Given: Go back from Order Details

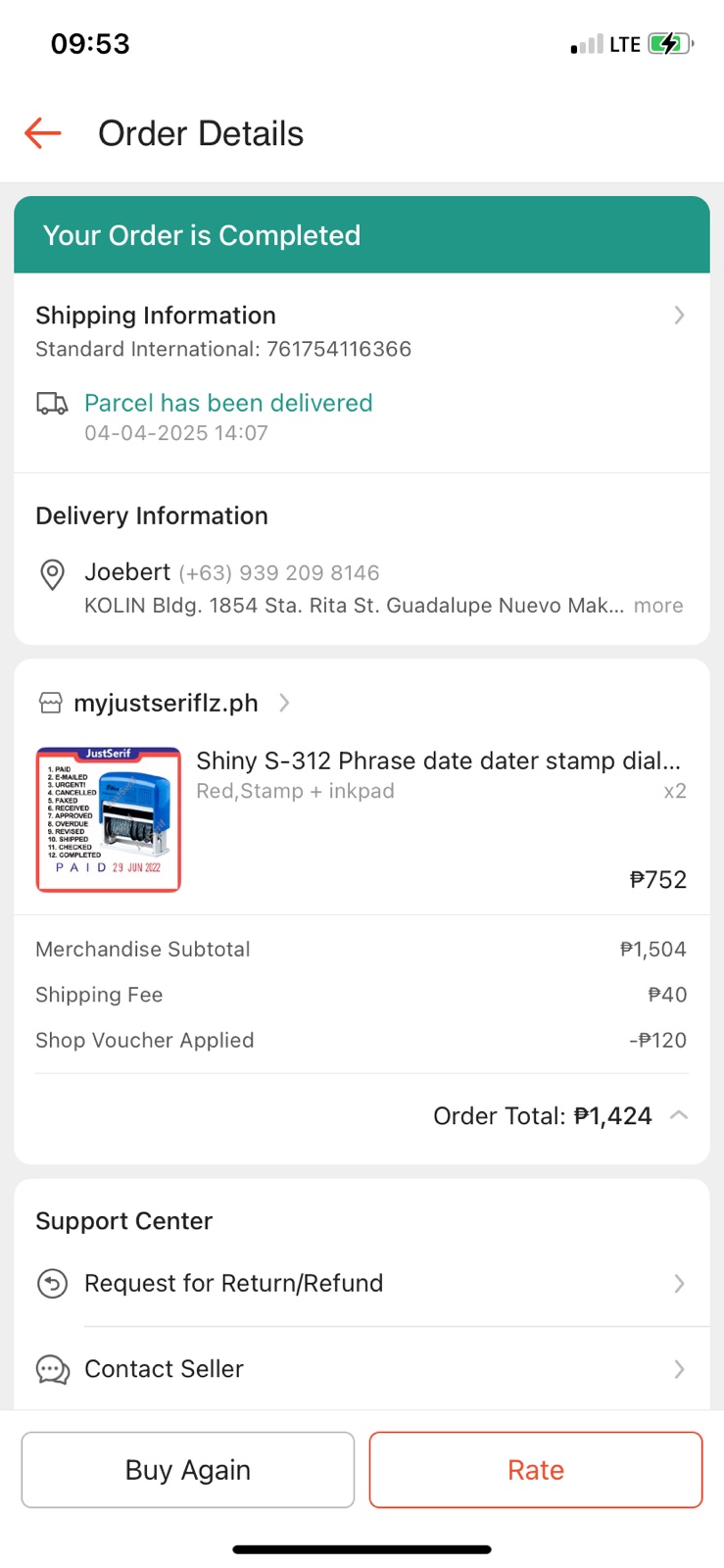Looking at the screenshot, I should pyautogui.click(x=43, y=133).
